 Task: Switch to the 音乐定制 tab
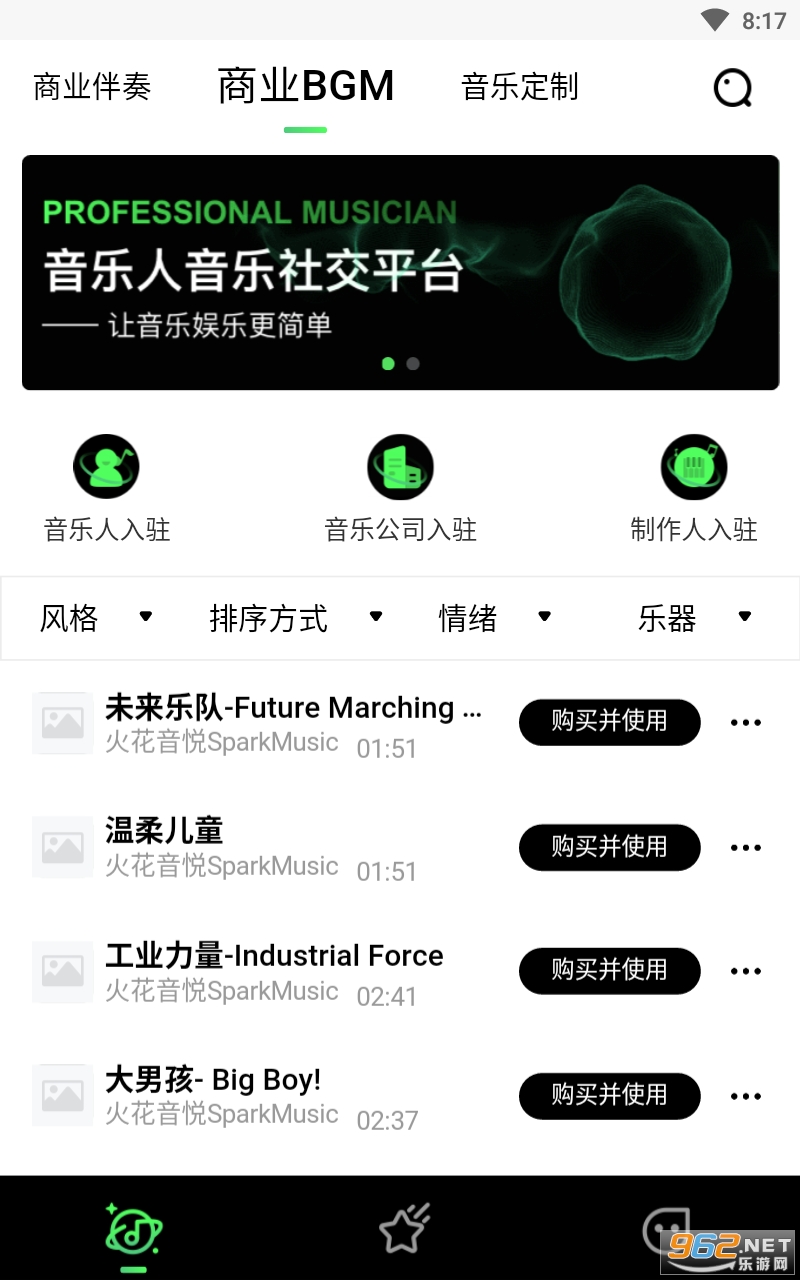(x=520, y=88)
